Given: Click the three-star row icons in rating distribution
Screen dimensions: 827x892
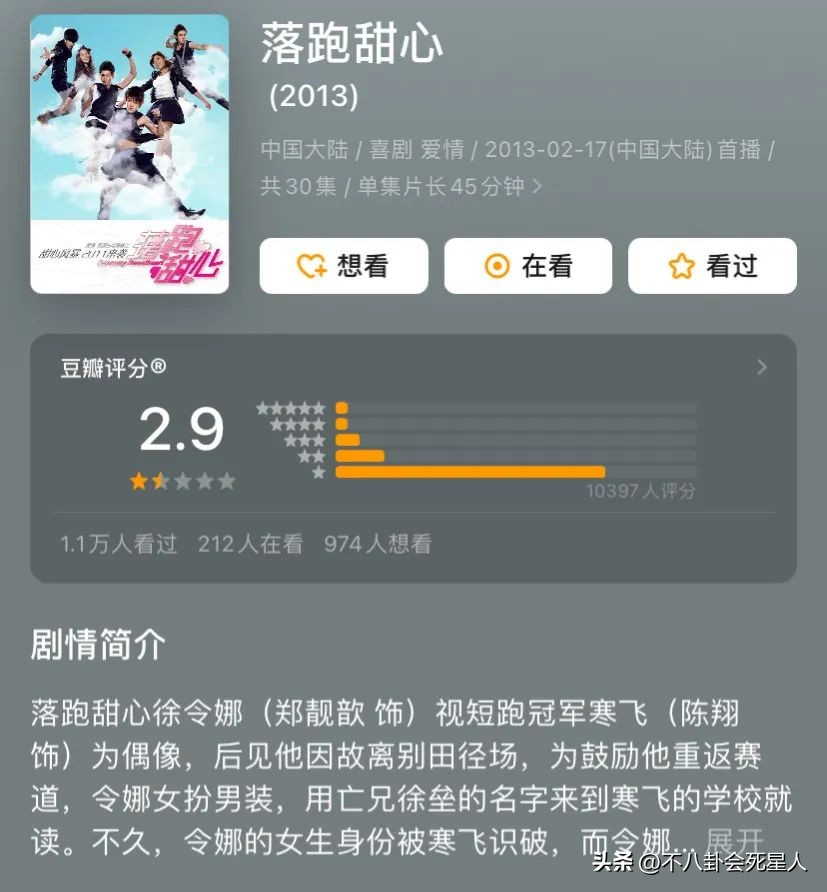Looking at the screenshot, I should pos(301,442).
